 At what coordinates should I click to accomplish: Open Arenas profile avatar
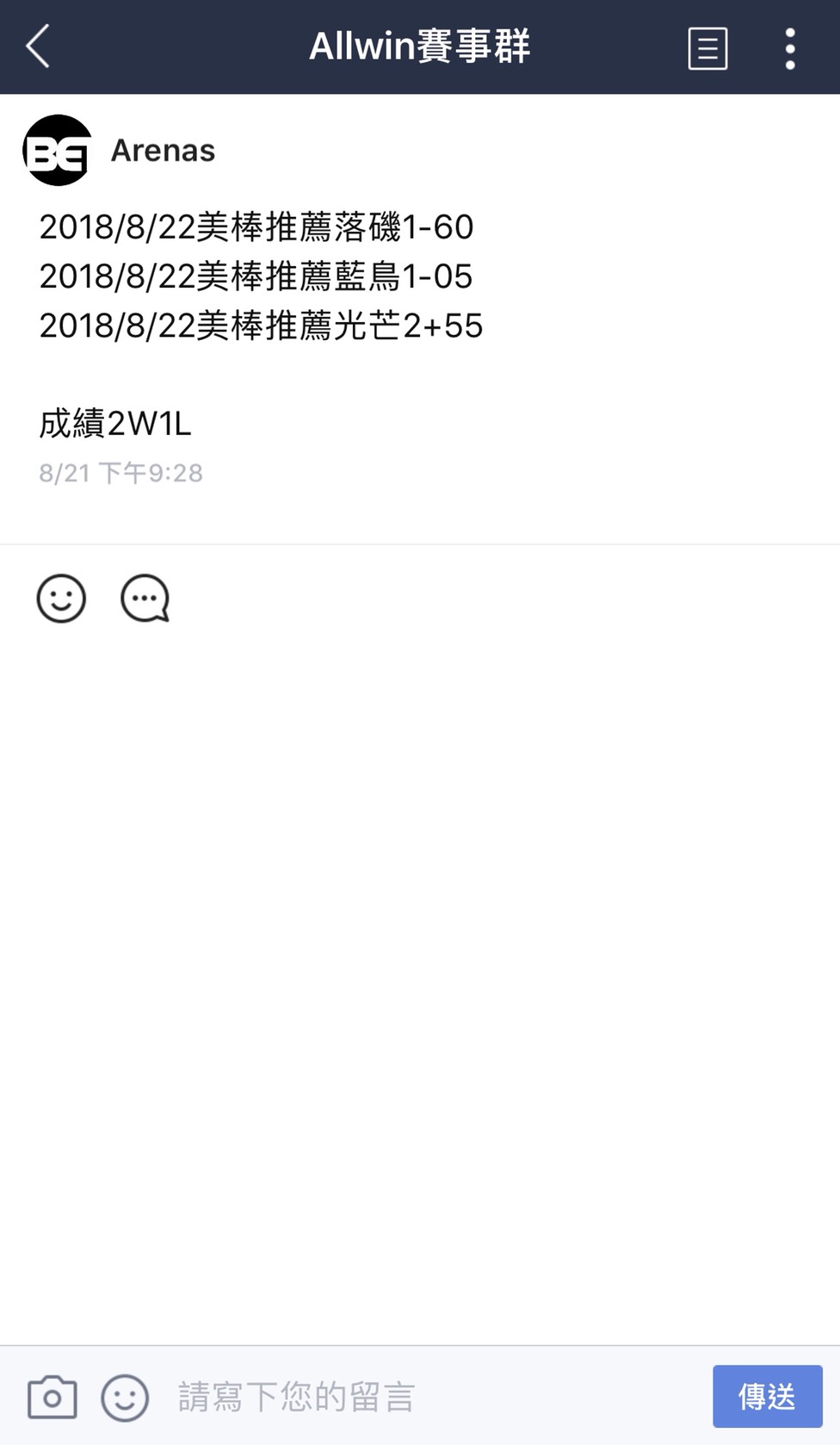click(57, 151)
